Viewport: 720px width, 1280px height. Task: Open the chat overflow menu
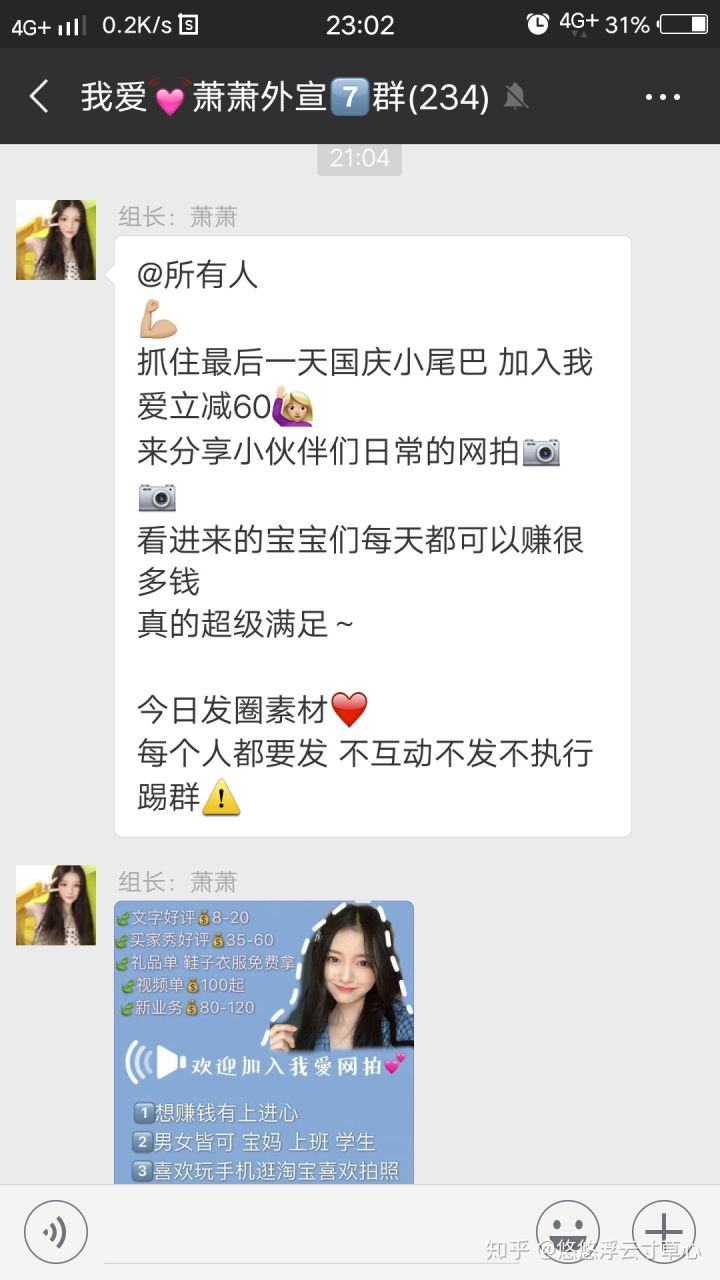pyautogui.click(x=662, y=97)
